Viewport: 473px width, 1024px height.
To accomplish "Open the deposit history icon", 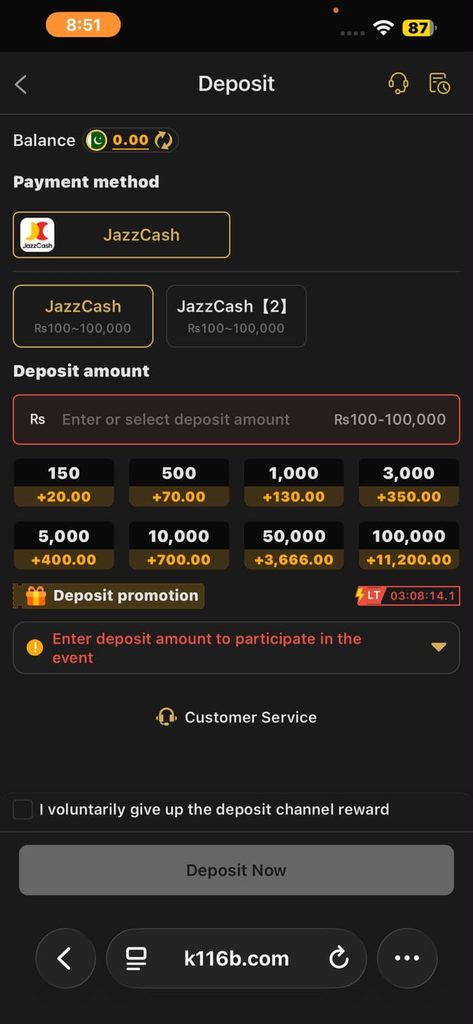I will [x=439, y=84].
